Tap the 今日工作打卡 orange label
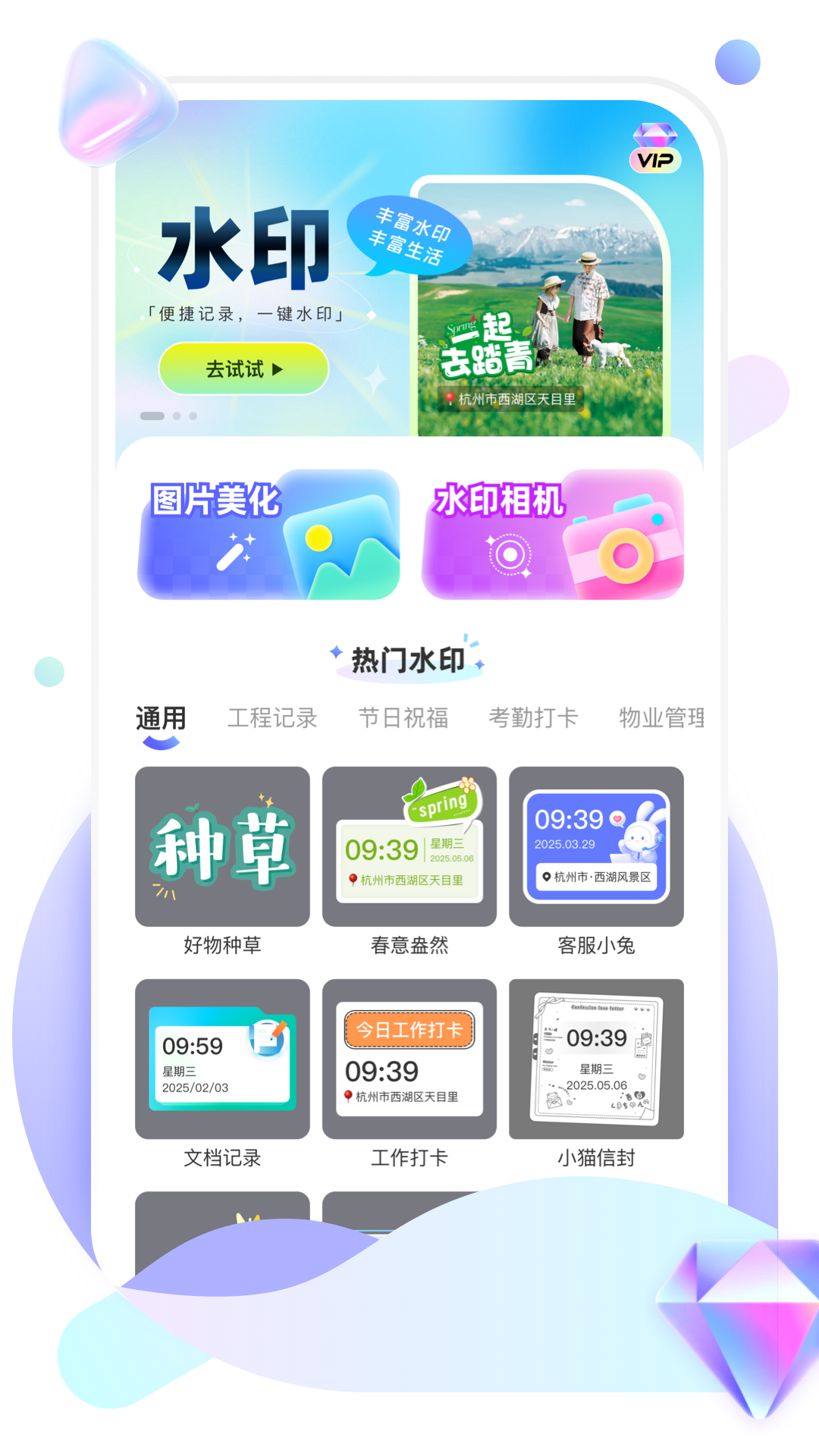 point(409,1028)
